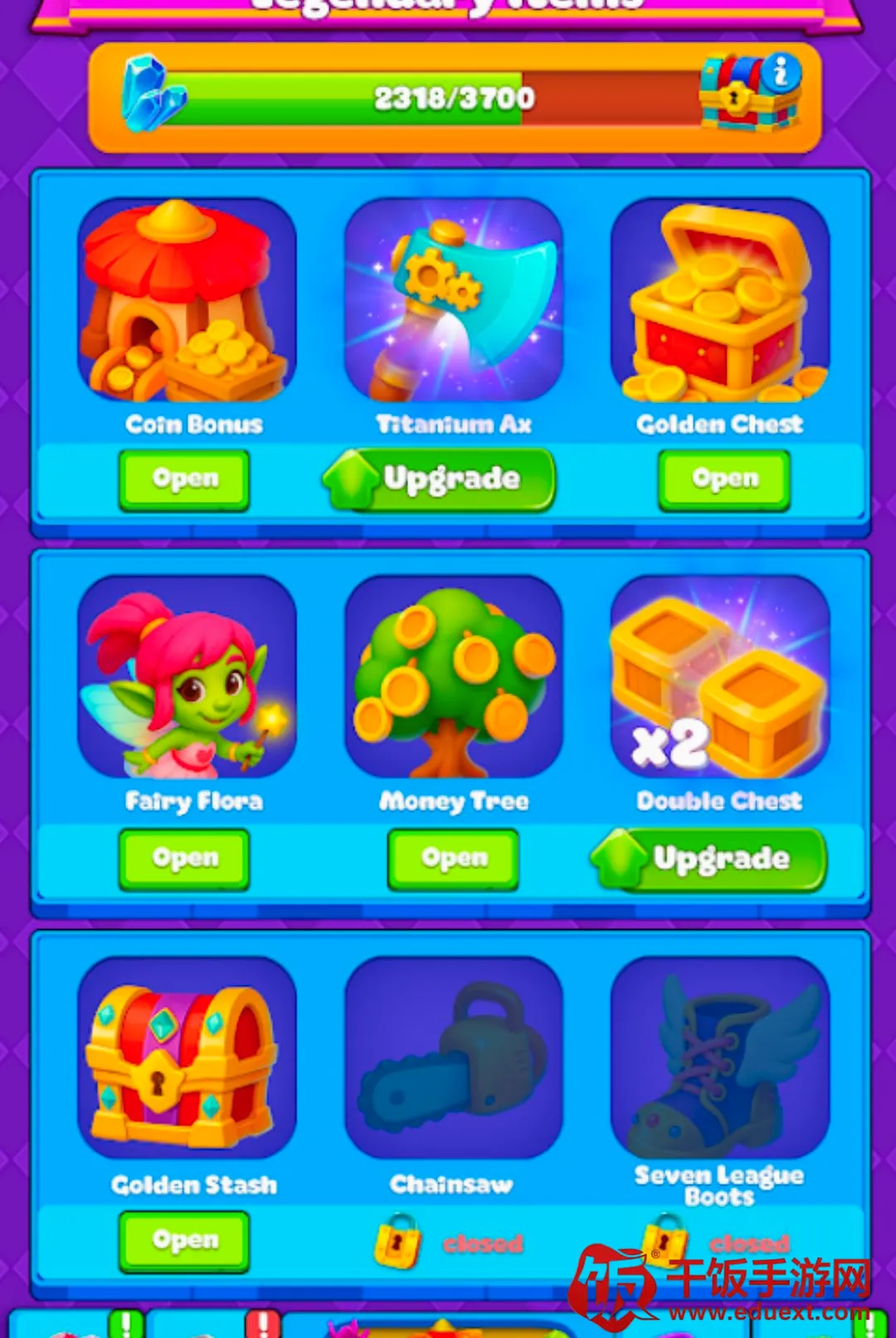View the Titanium Ax picture tile
This screenshot has height=1338, width=896.
[x=453, y=300]
